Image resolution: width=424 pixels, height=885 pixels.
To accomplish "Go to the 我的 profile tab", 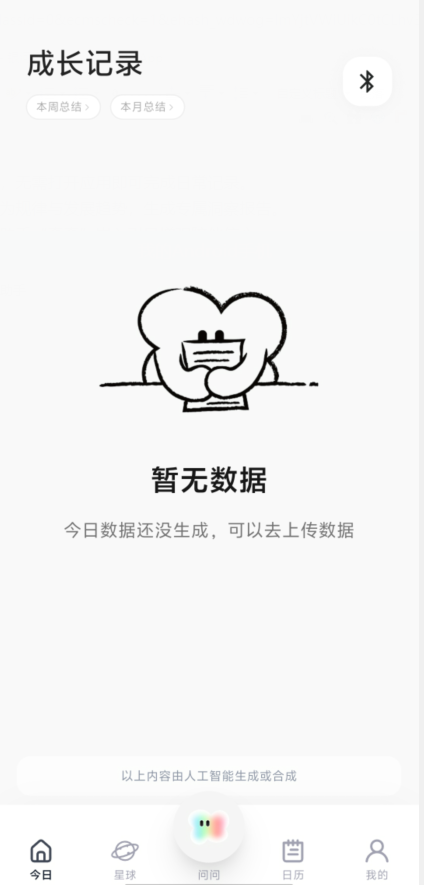I will click(377, 859).
